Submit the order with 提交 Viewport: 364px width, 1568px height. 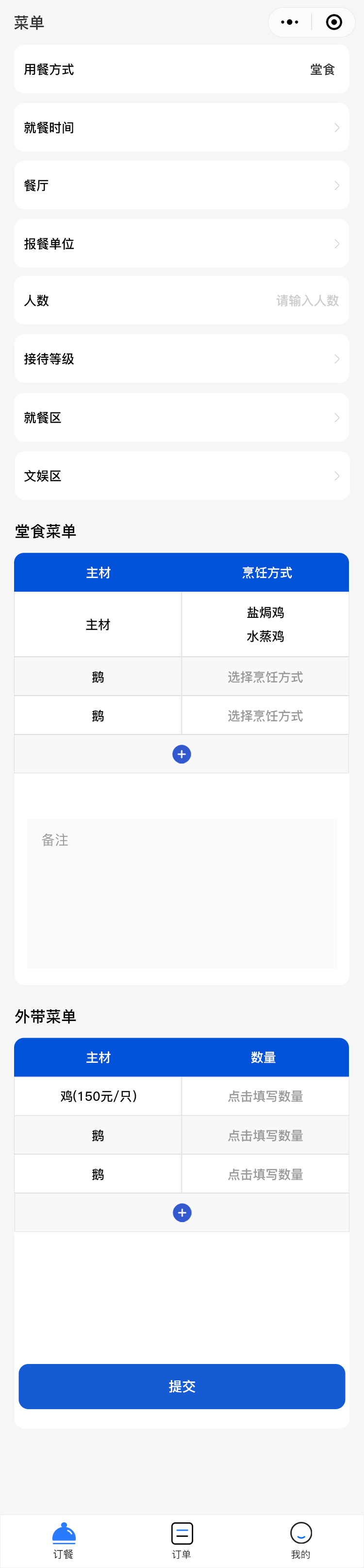pyautogui.click(x=182, y=1386)
